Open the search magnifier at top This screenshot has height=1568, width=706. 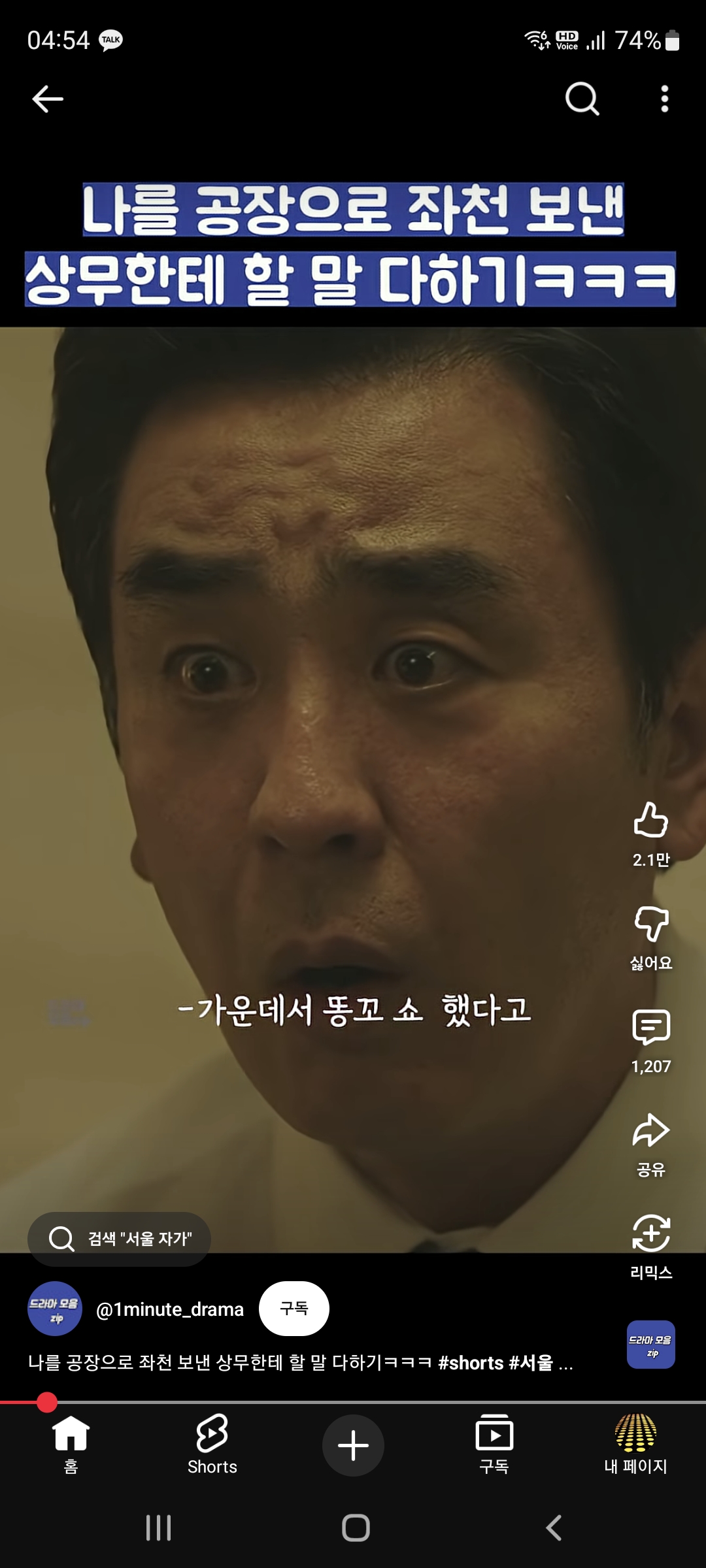[582, 99]
